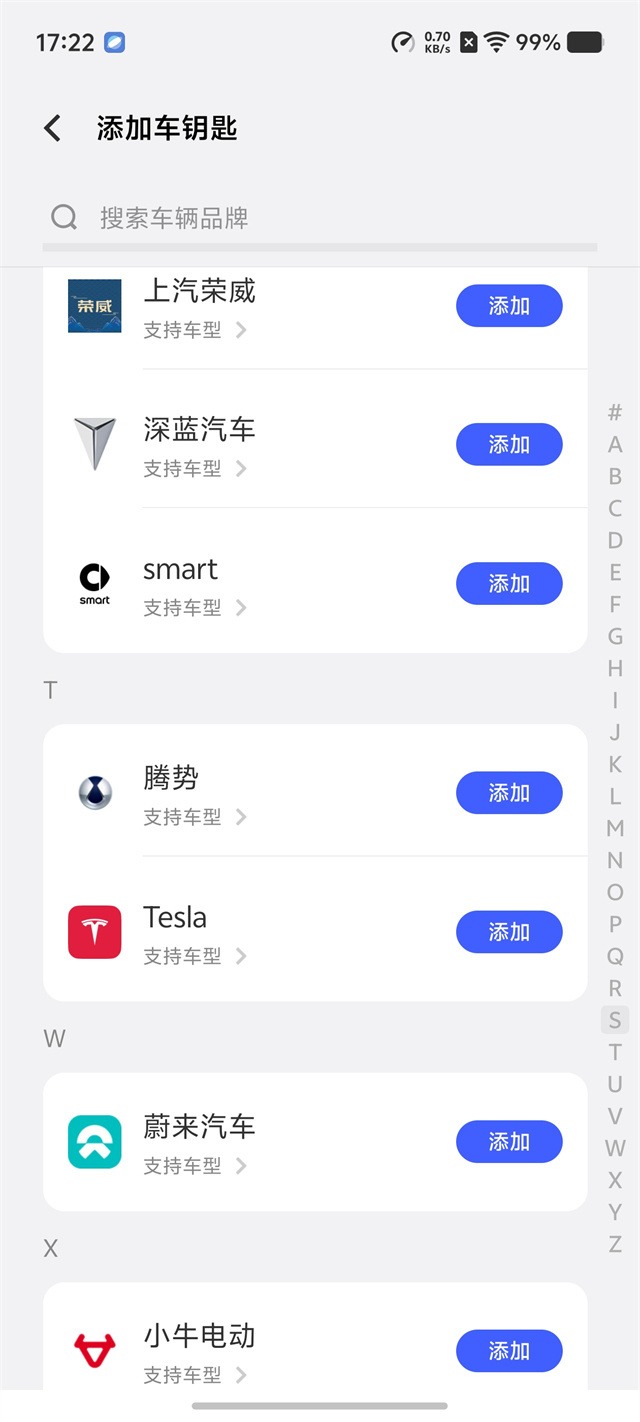640x1422 pixels.
Task: Jump to letter M in index
Action: pos(615,828)
